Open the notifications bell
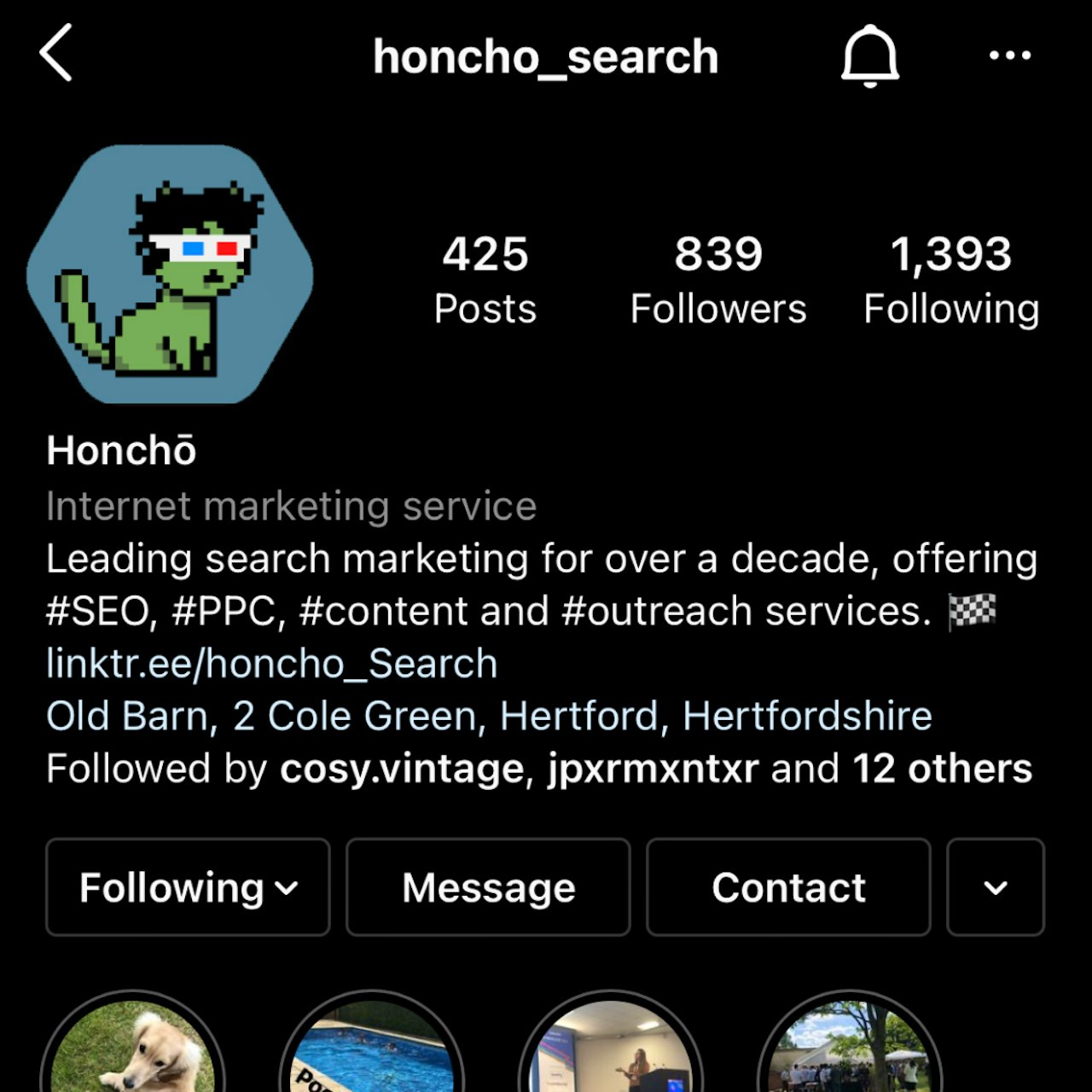Screen dimensions: 1092x1092 point(869,55)
